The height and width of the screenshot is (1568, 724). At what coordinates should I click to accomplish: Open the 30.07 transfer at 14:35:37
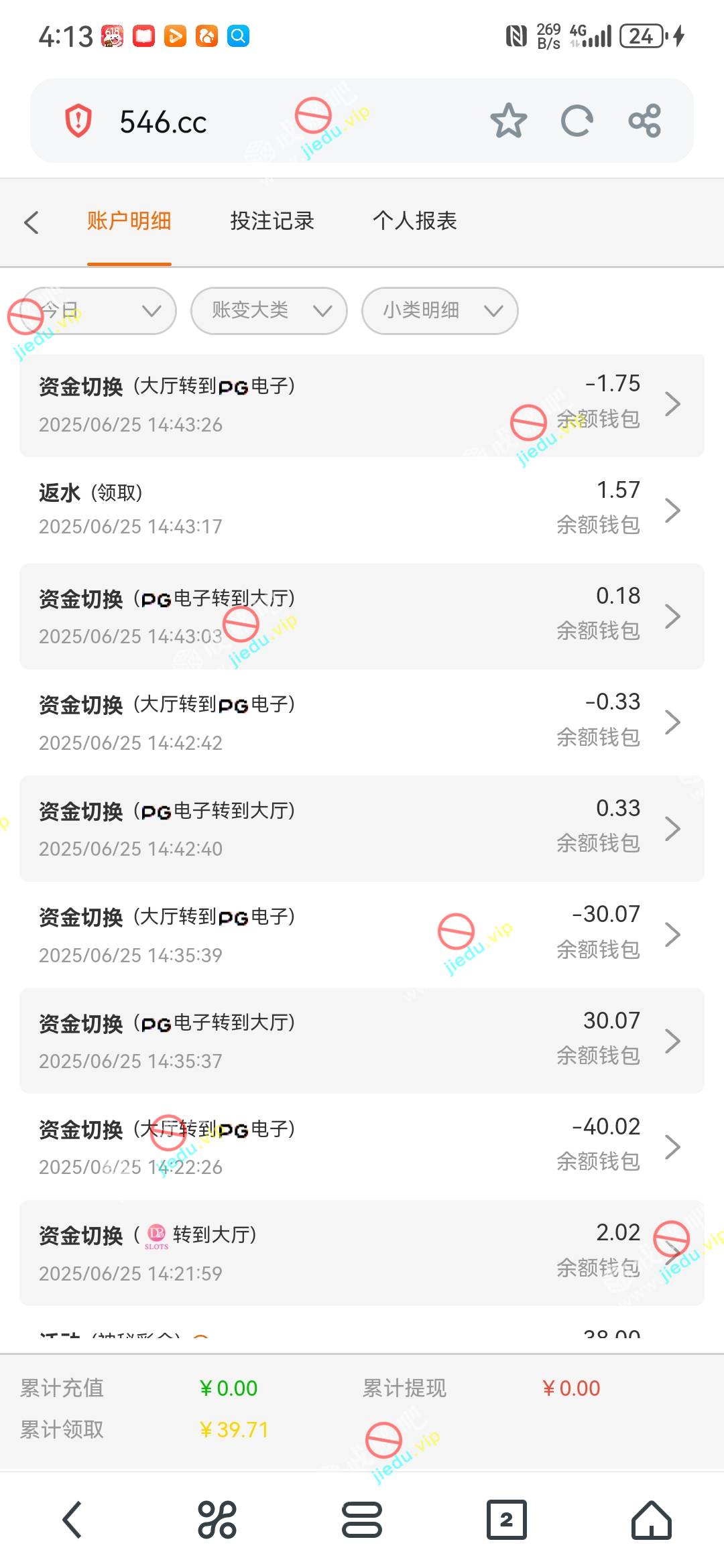pos(362,1041)
